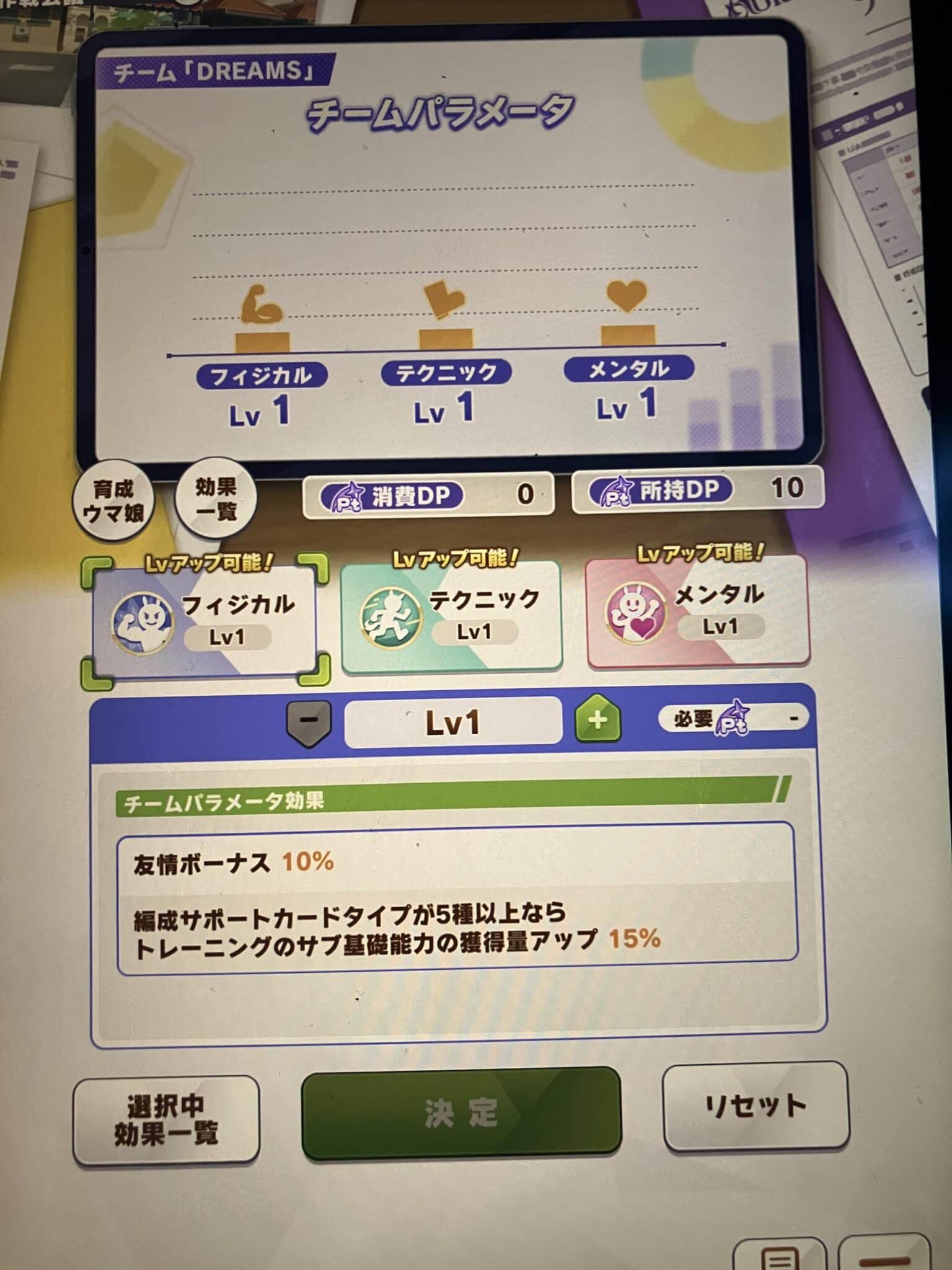Viewport: 952px width, 1270px height.
Task: Increase the level with the green plus
Action: (x=597, y=719)
